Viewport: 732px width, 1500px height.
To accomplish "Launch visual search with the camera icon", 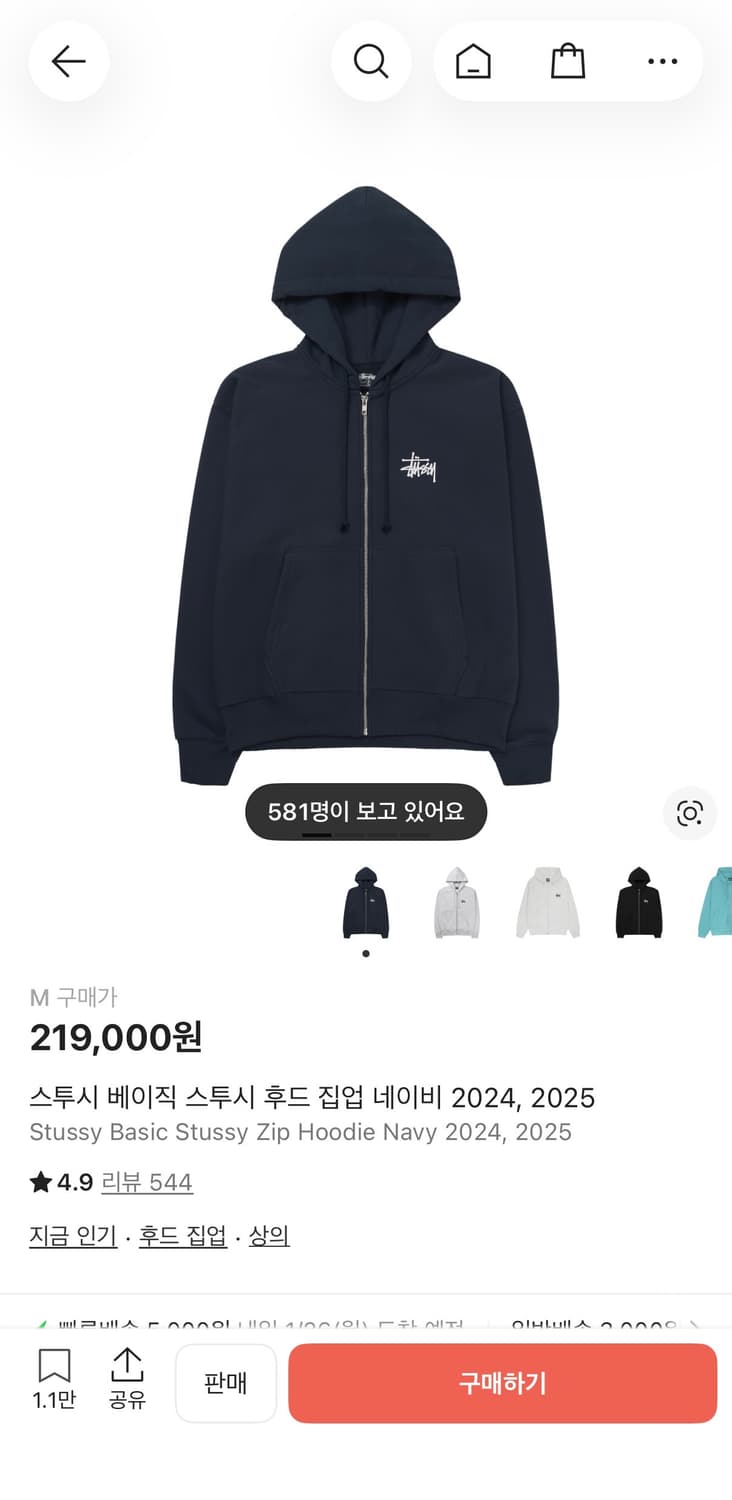I will pos(690,814).
